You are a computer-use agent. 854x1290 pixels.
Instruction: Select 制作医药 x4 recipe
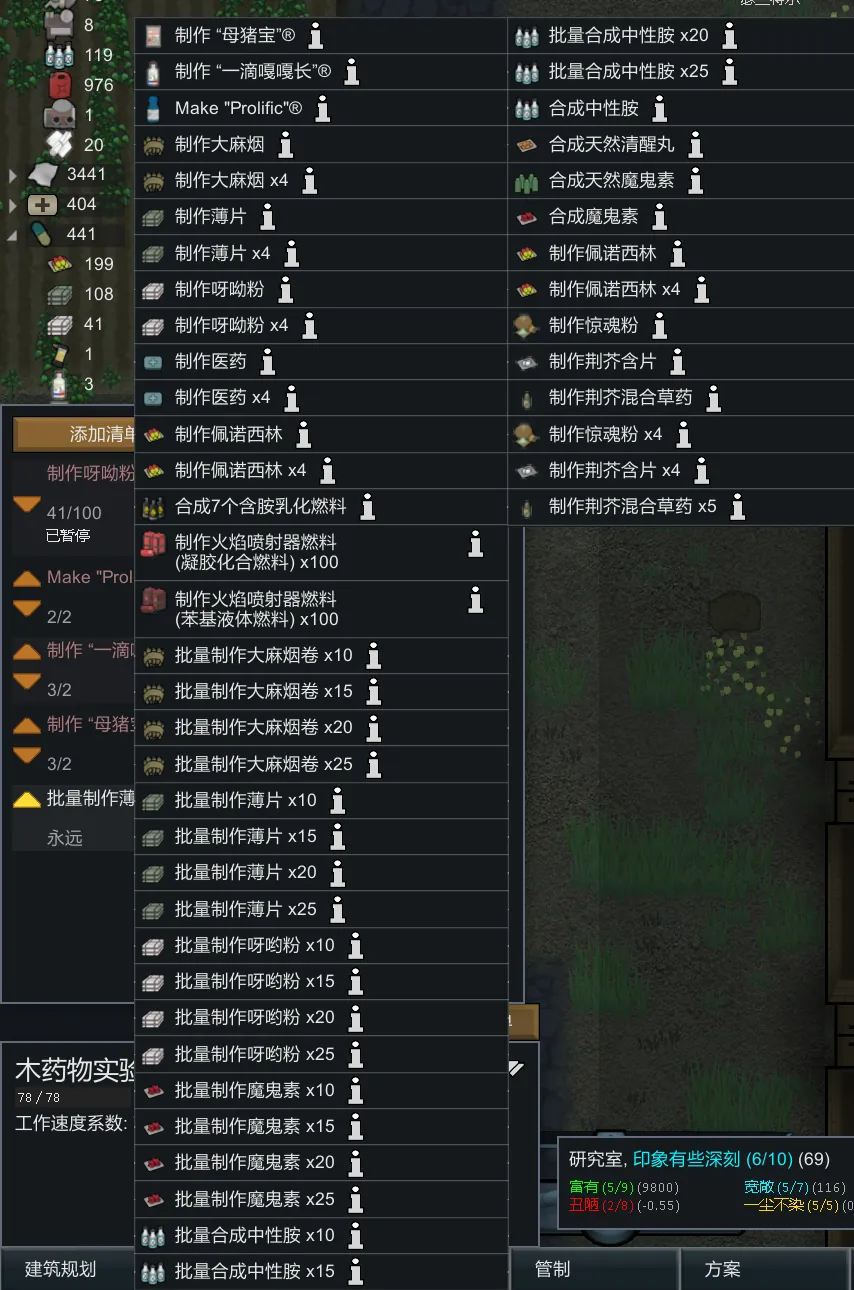pos(222,397)
